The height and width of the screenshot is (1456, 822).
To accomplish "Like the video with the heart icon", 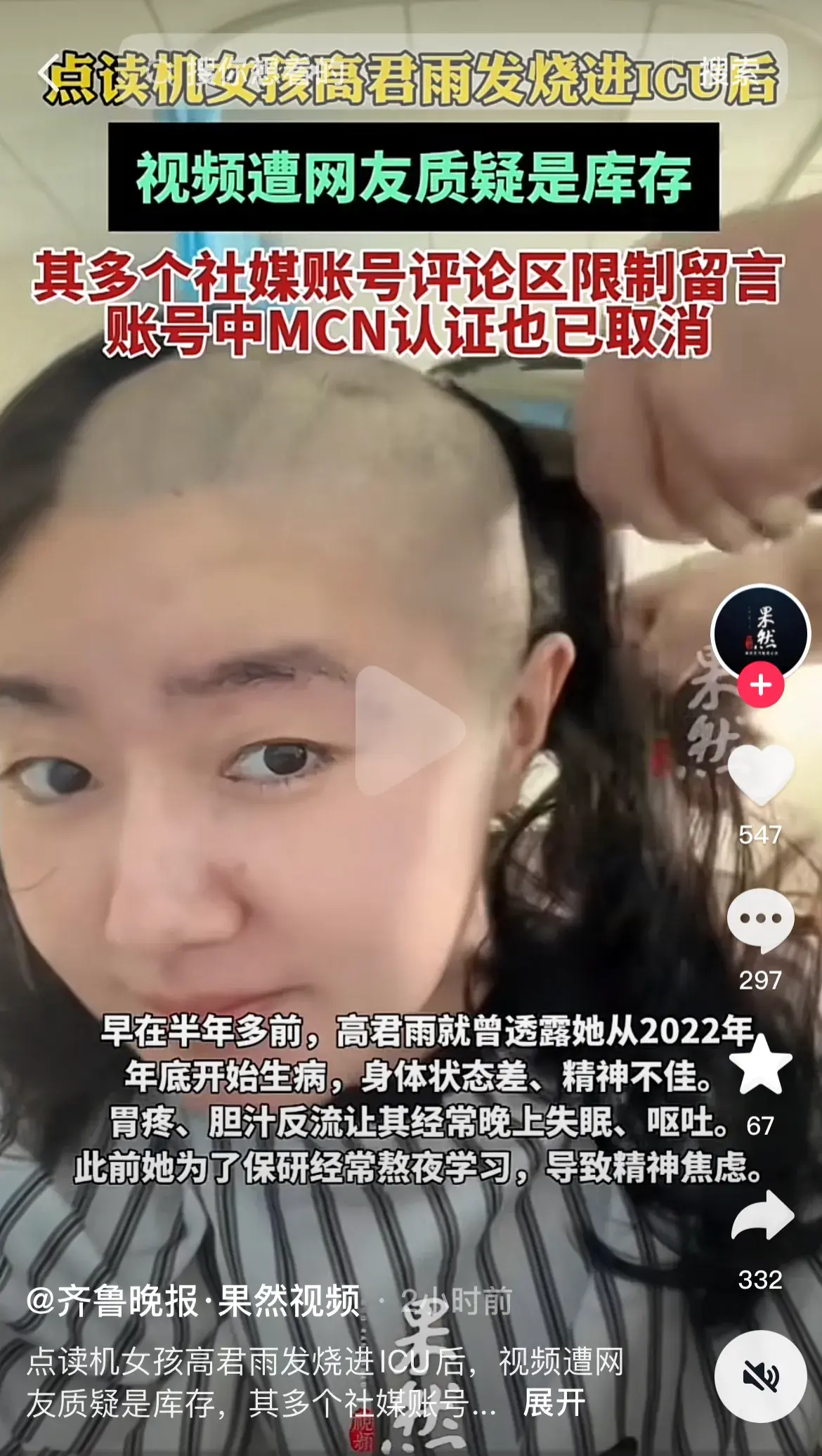I will (x=760, y=774).
